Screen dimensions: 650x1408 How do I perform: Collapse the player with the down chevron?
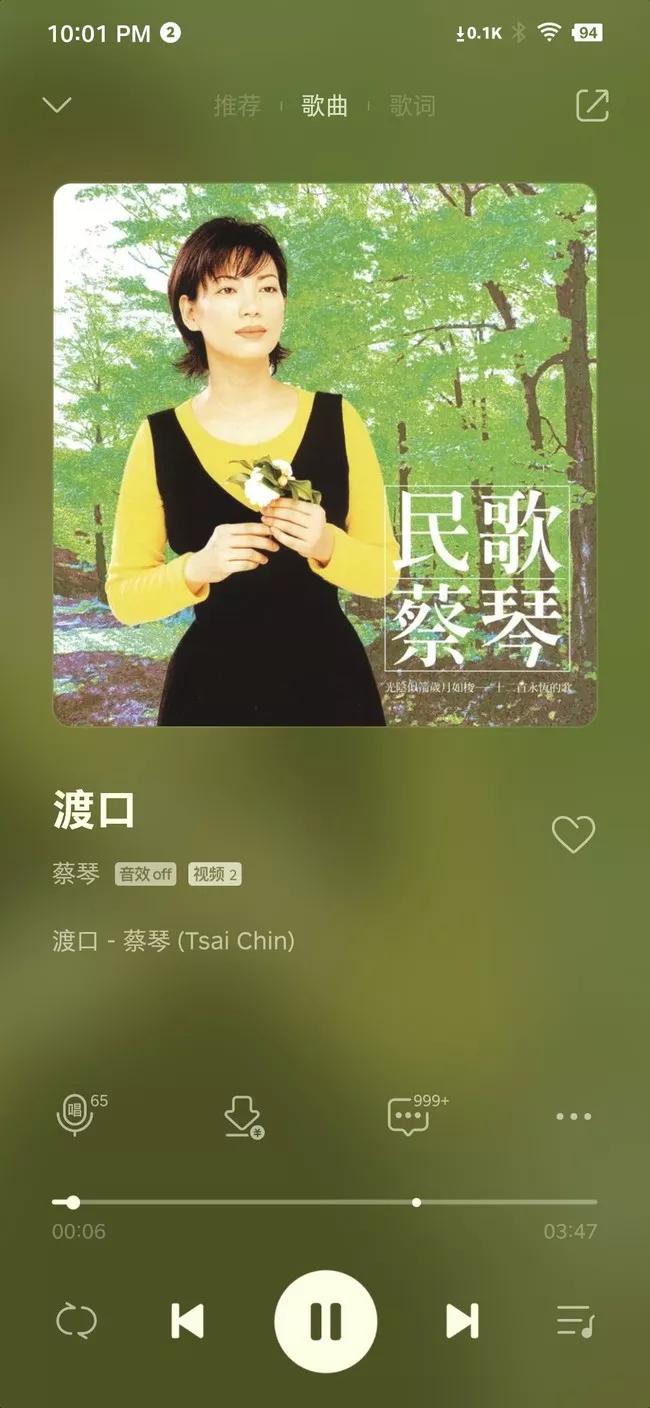[x=57, y=105]
